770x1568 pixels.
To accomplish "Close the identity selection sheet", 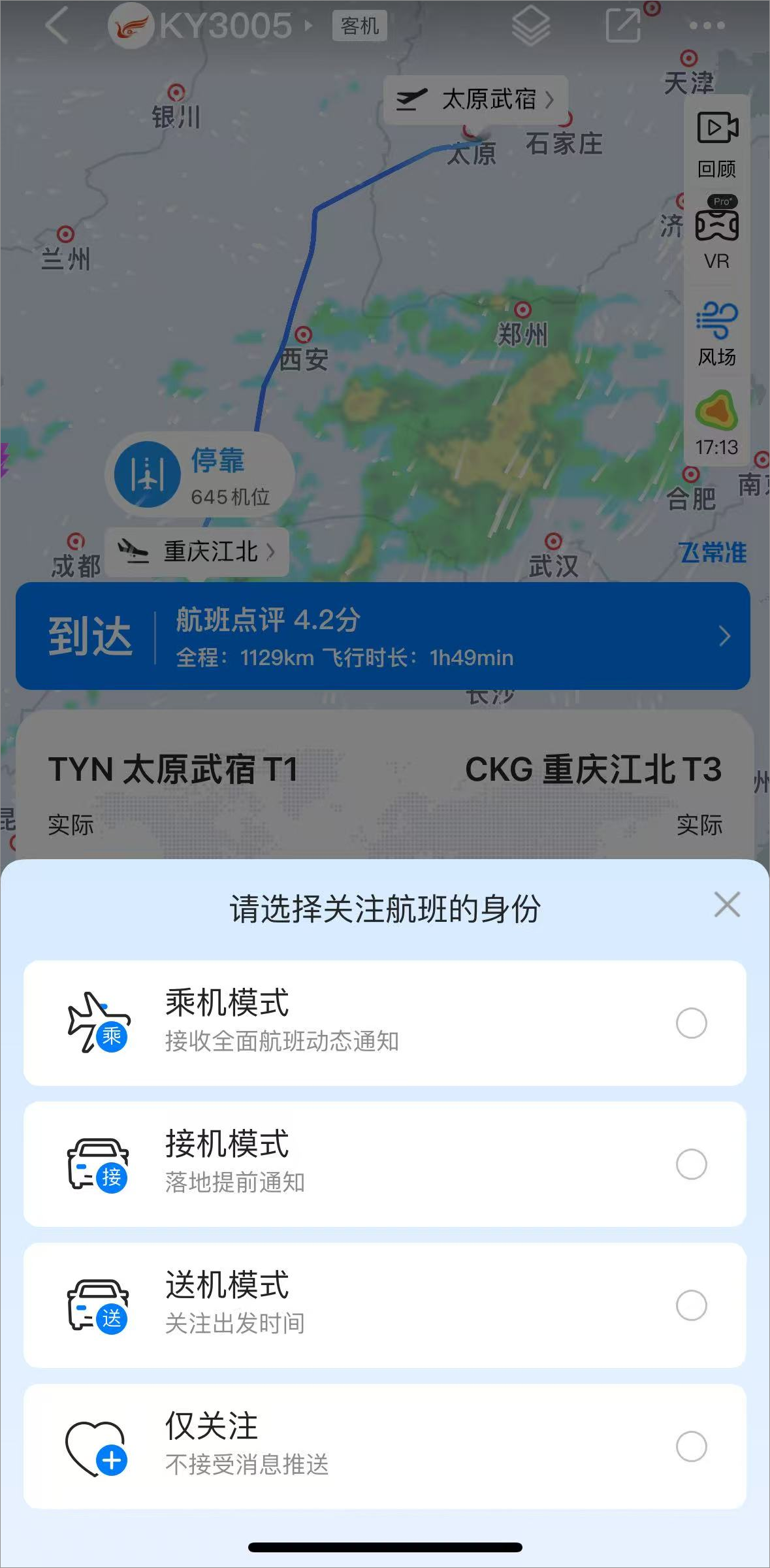I will coord(727,905).
